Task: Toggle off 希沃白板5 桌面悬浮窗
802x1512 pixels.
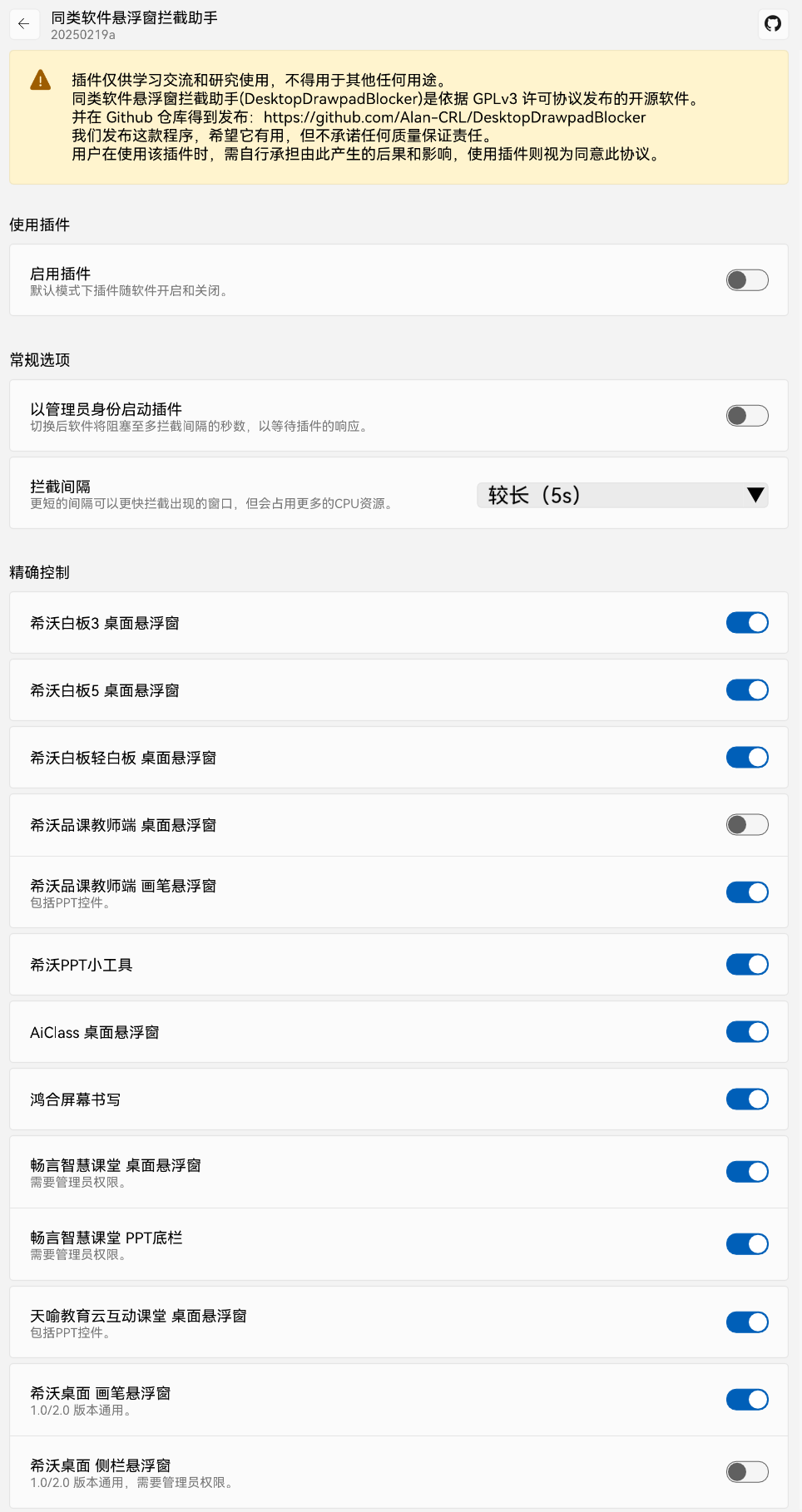Action: (746, 690)
